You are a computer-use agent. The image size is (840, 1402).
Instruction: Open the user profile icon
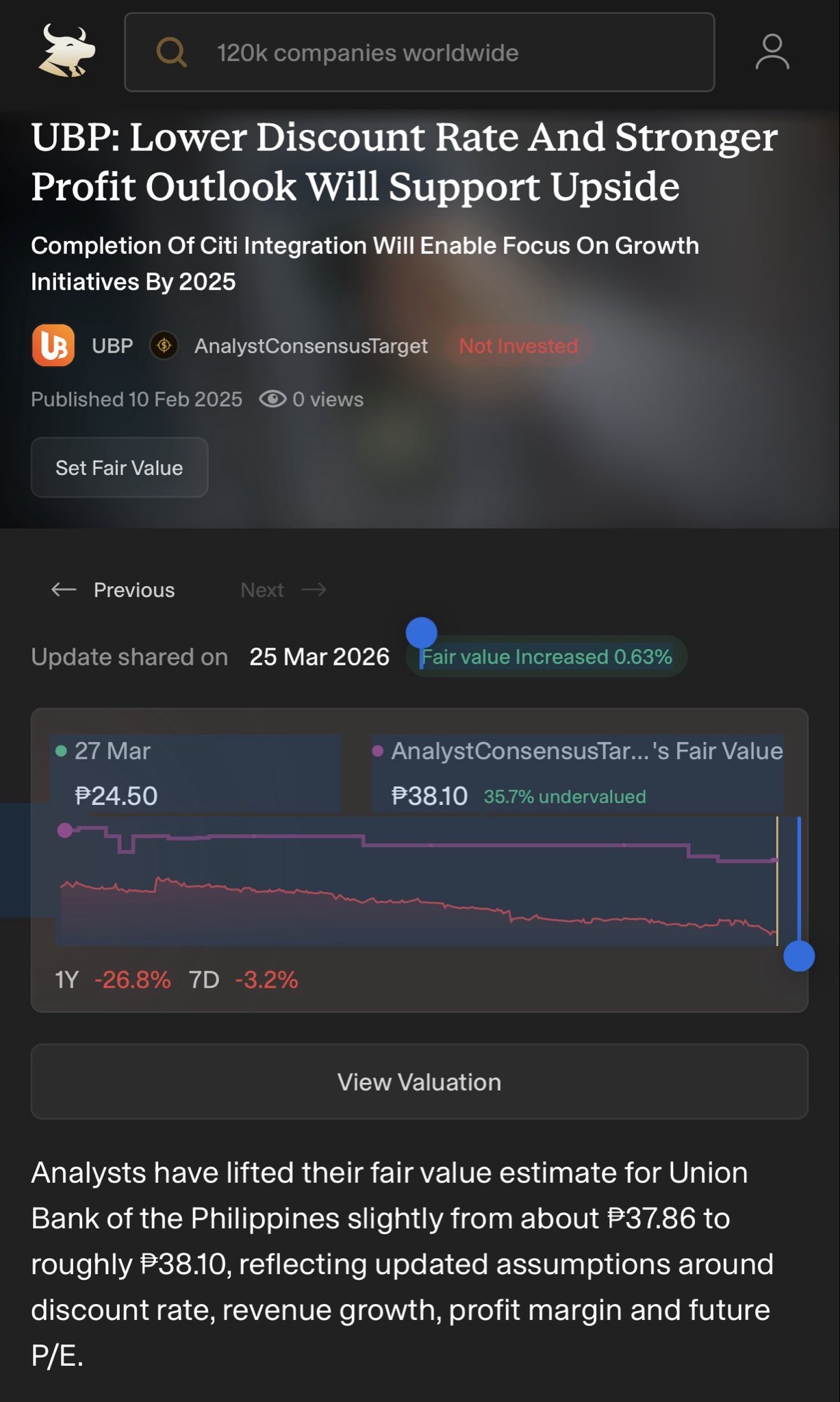click(772, 52)
